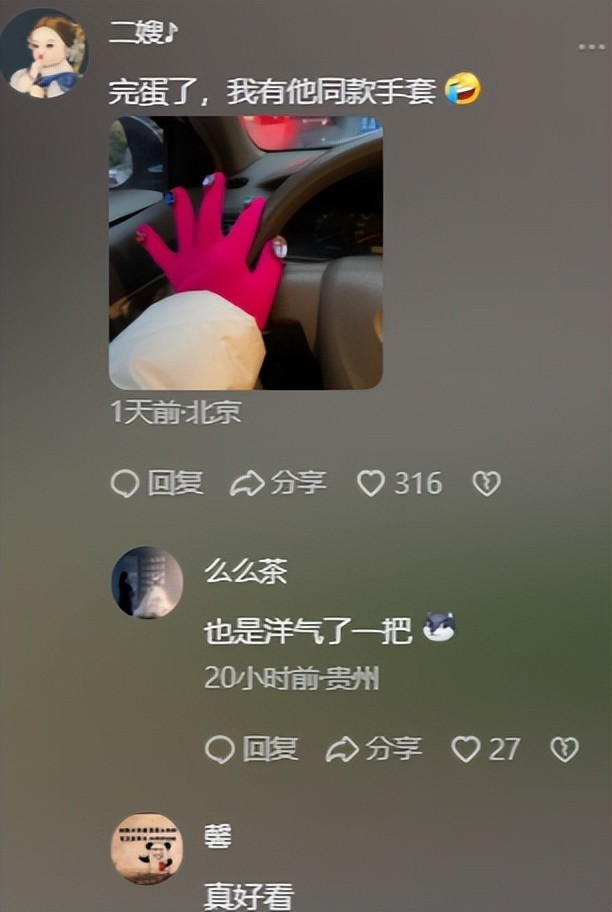Dislike 么么茶's comment

click(x=565, y=749)
